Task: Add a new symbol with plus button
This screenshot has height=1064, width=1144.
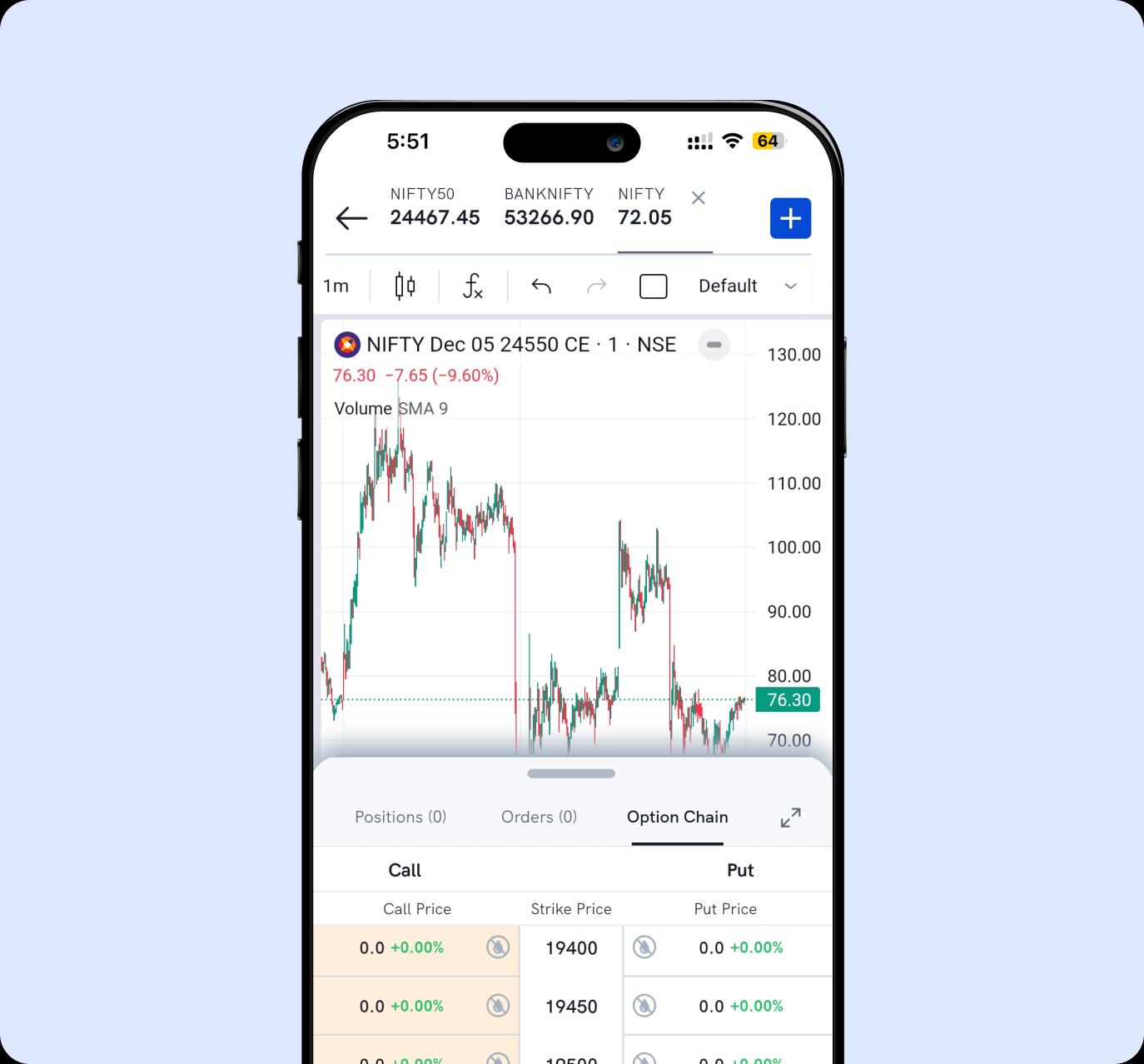Action: pos(790,218)
